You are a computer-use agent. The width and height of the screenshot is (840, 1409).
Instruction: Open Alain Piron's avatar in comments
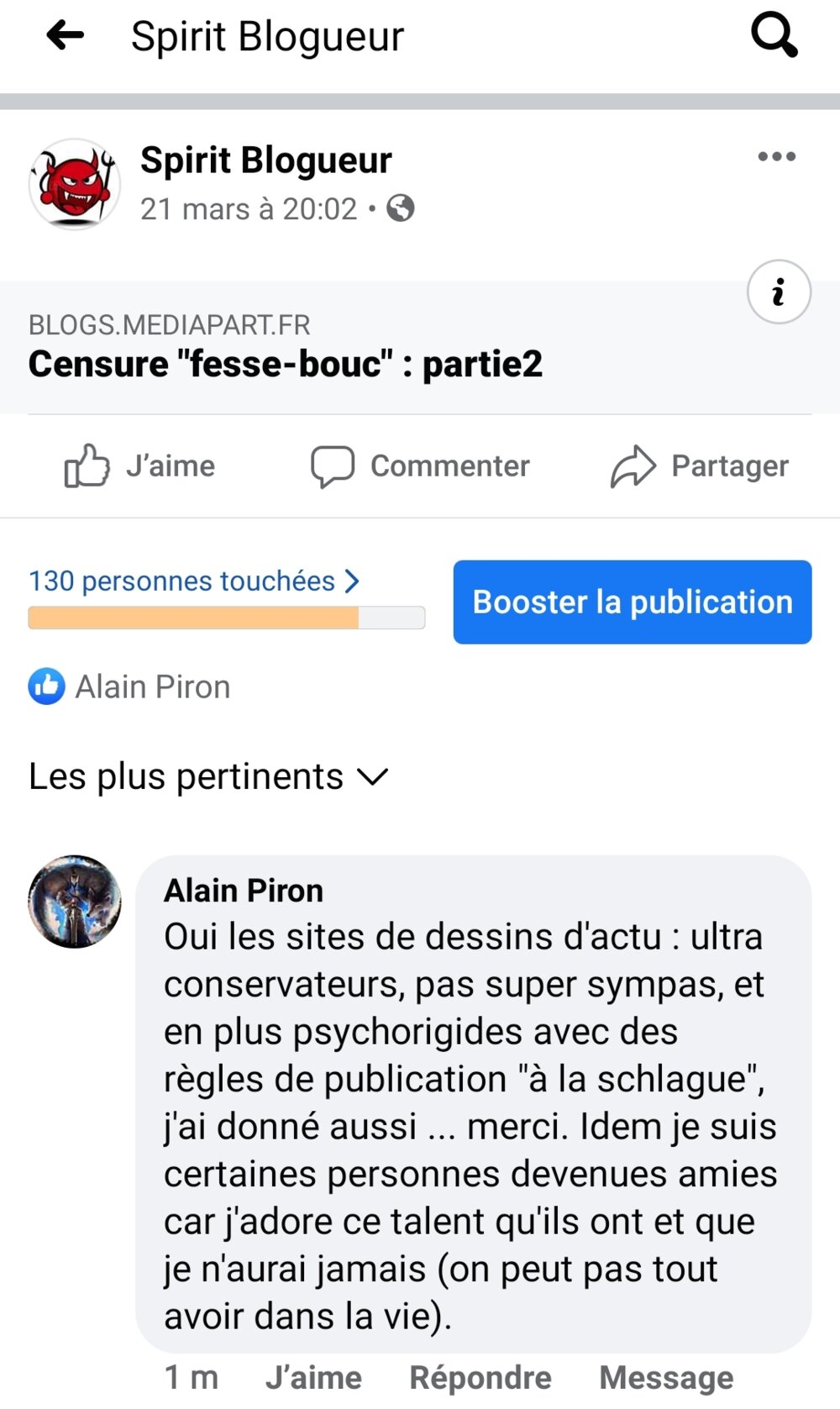(75, 902)
